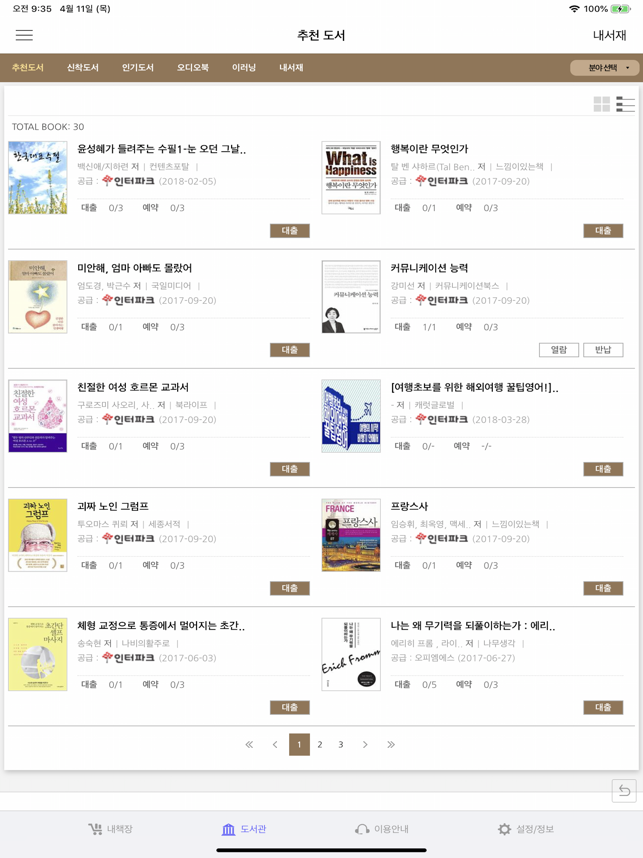Switch to the 오디오북 tab
This screenshot has width=643, height=858.
[x=193, y=68]
